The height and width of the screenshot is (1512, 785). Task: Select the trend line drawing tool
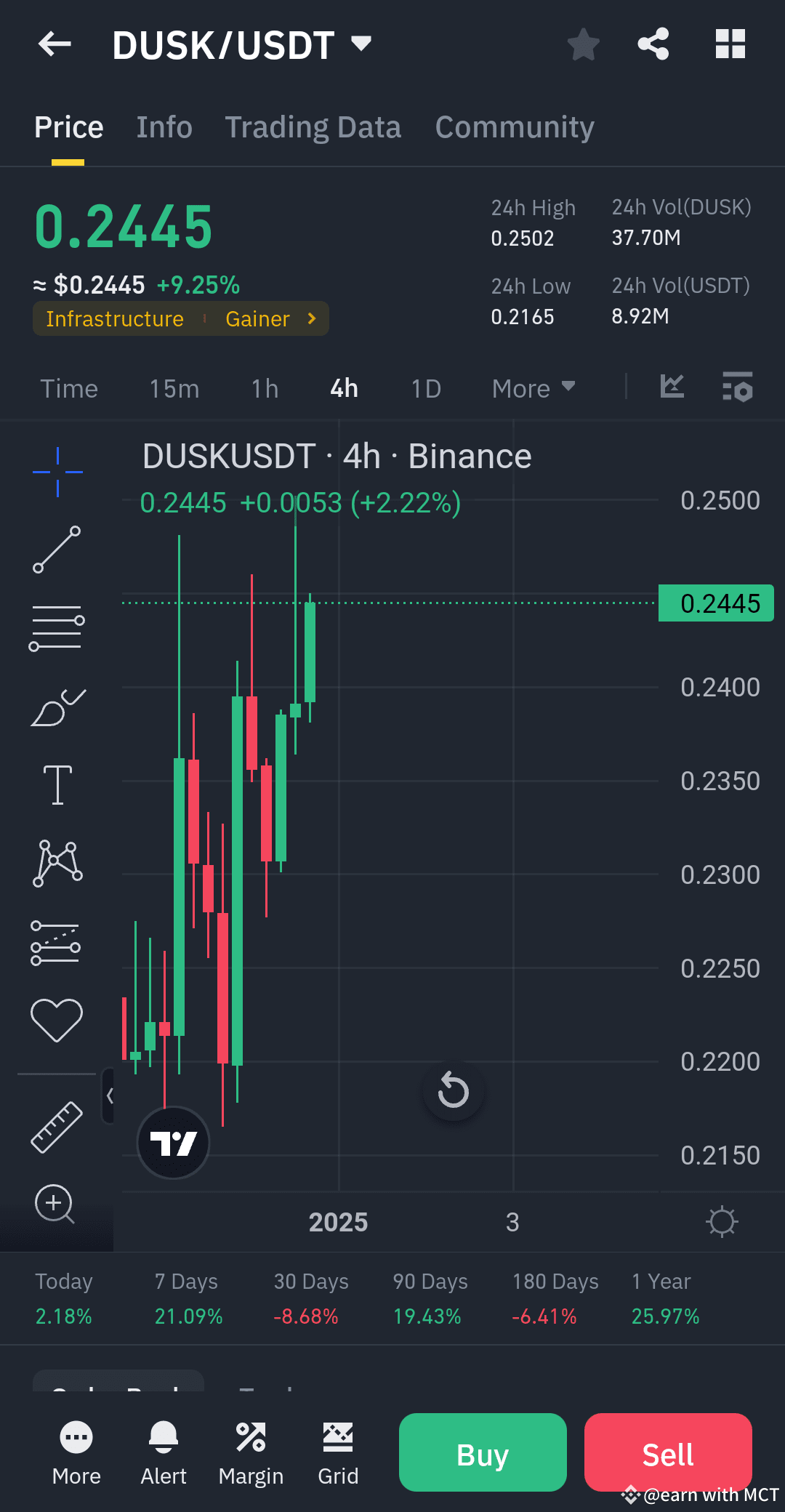57,549
